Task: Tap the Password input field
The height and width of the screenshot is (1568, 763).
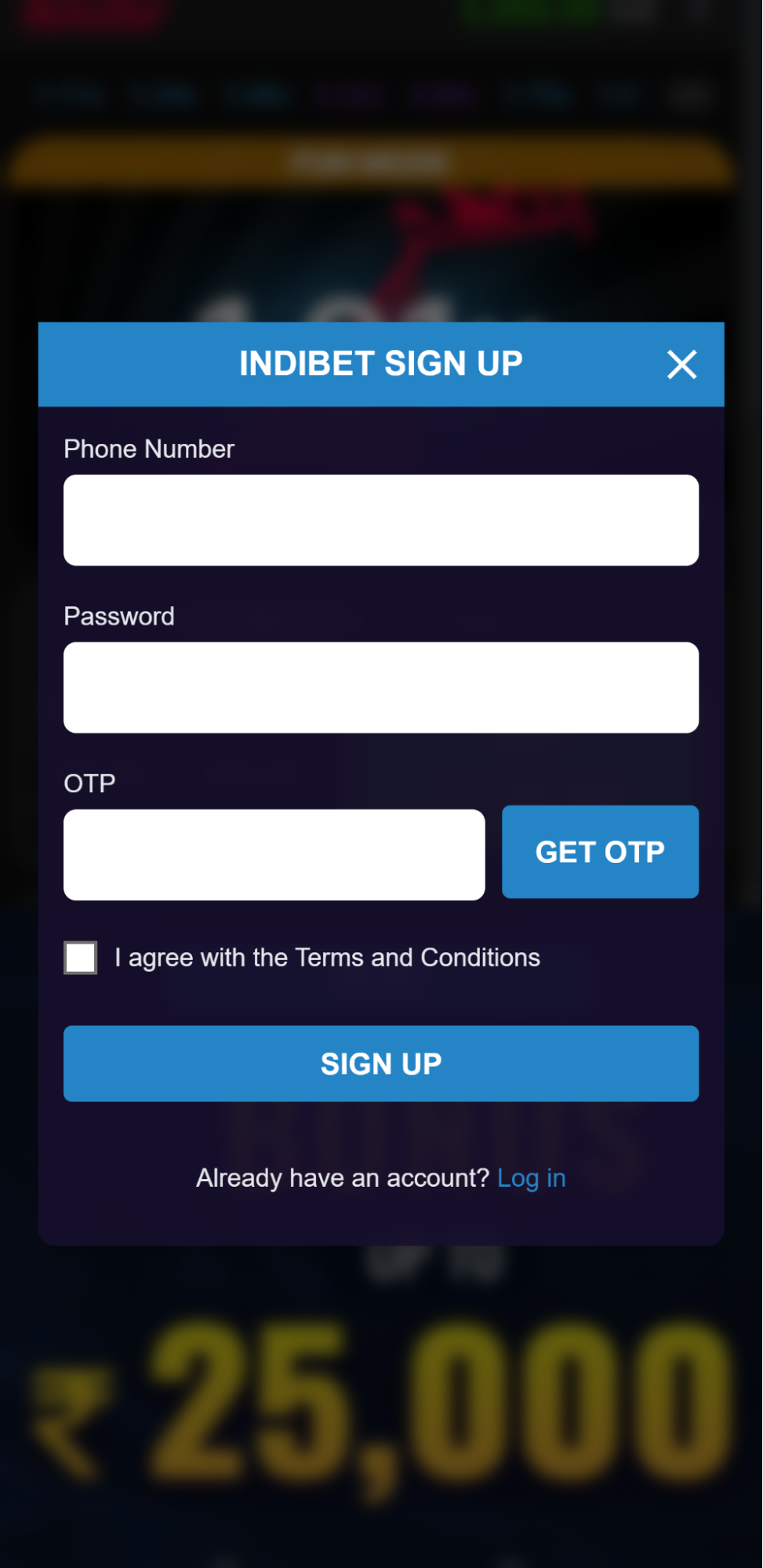Action: click(x=381, y=688)
